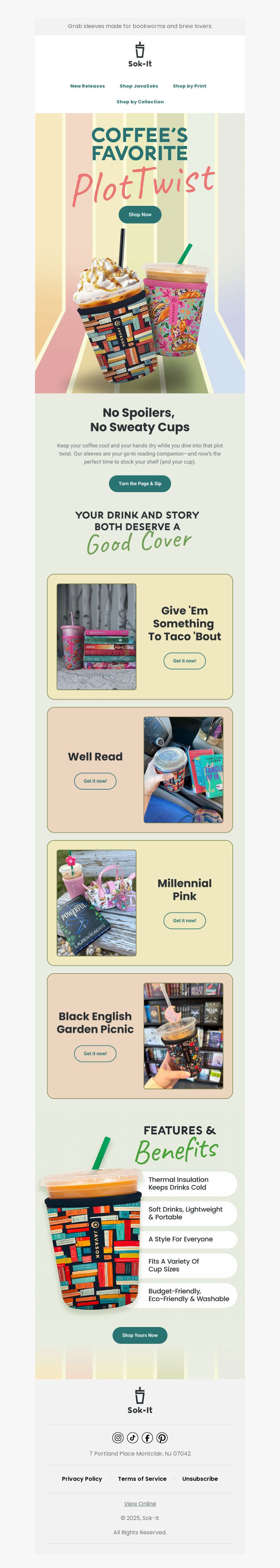The width and height of the screenshot is (280, 1568).
Task: Open the Pinterest icon
Action: (162, 1437)
